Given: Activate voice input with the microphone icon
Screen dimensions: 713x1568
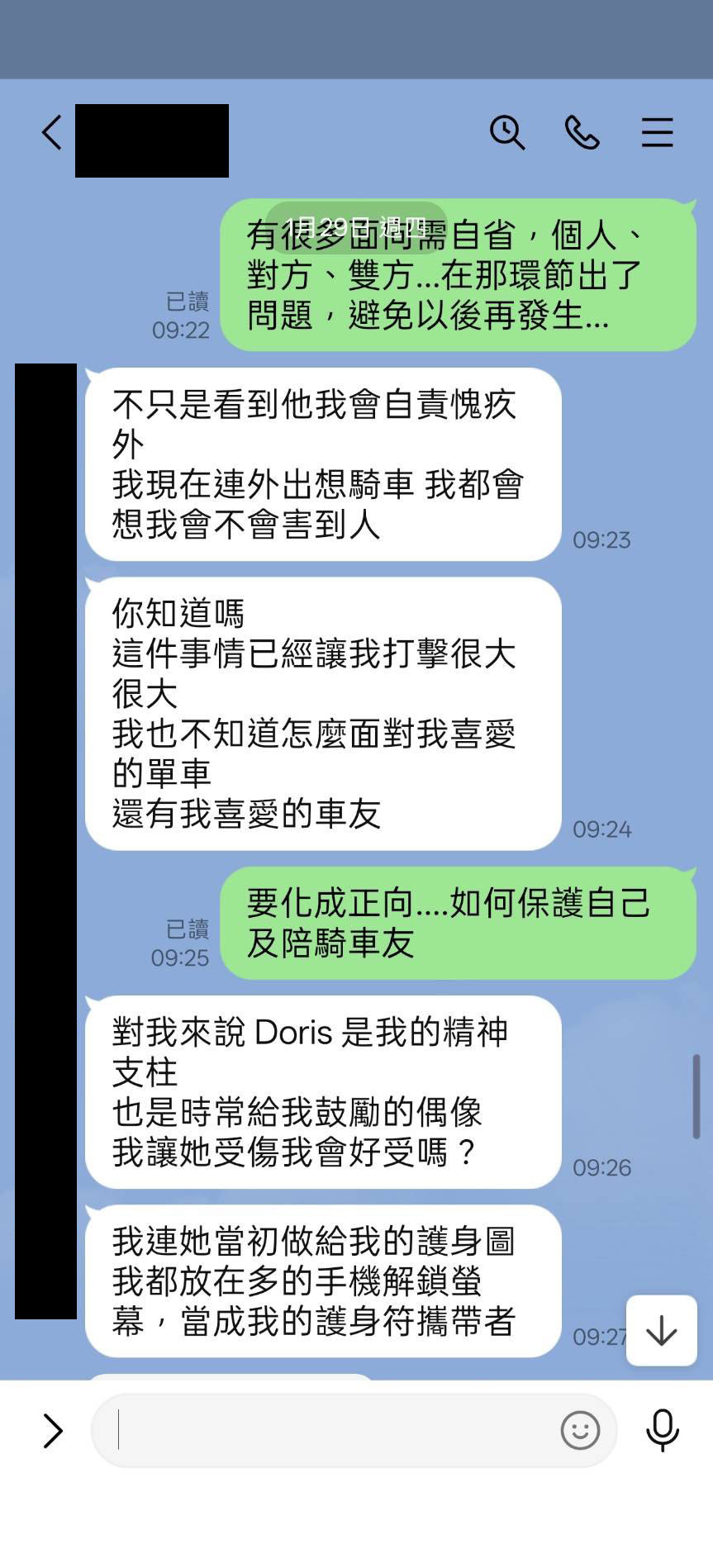Looking at the screenshot, I should 661,1430.
